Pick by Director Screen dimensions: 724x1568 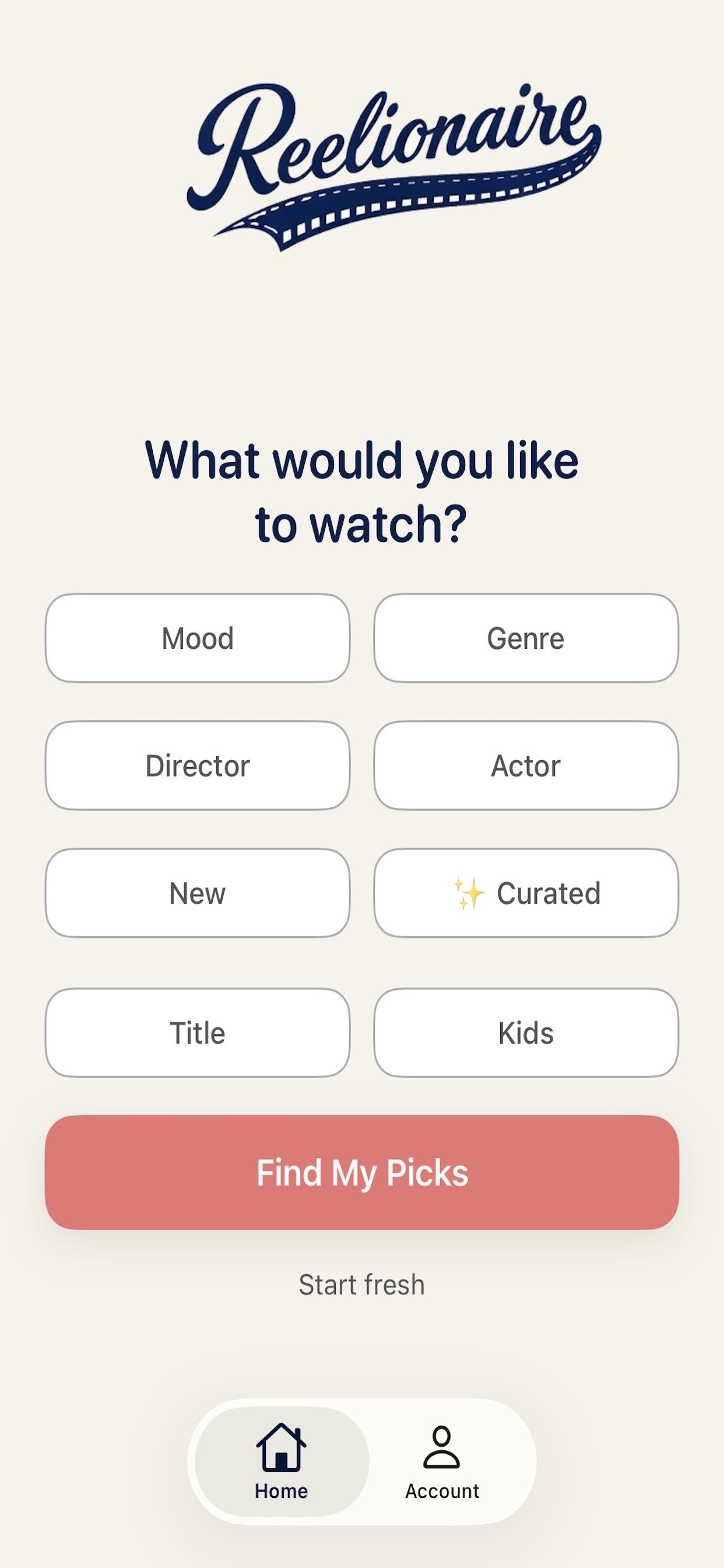click(x=198, y=765)
